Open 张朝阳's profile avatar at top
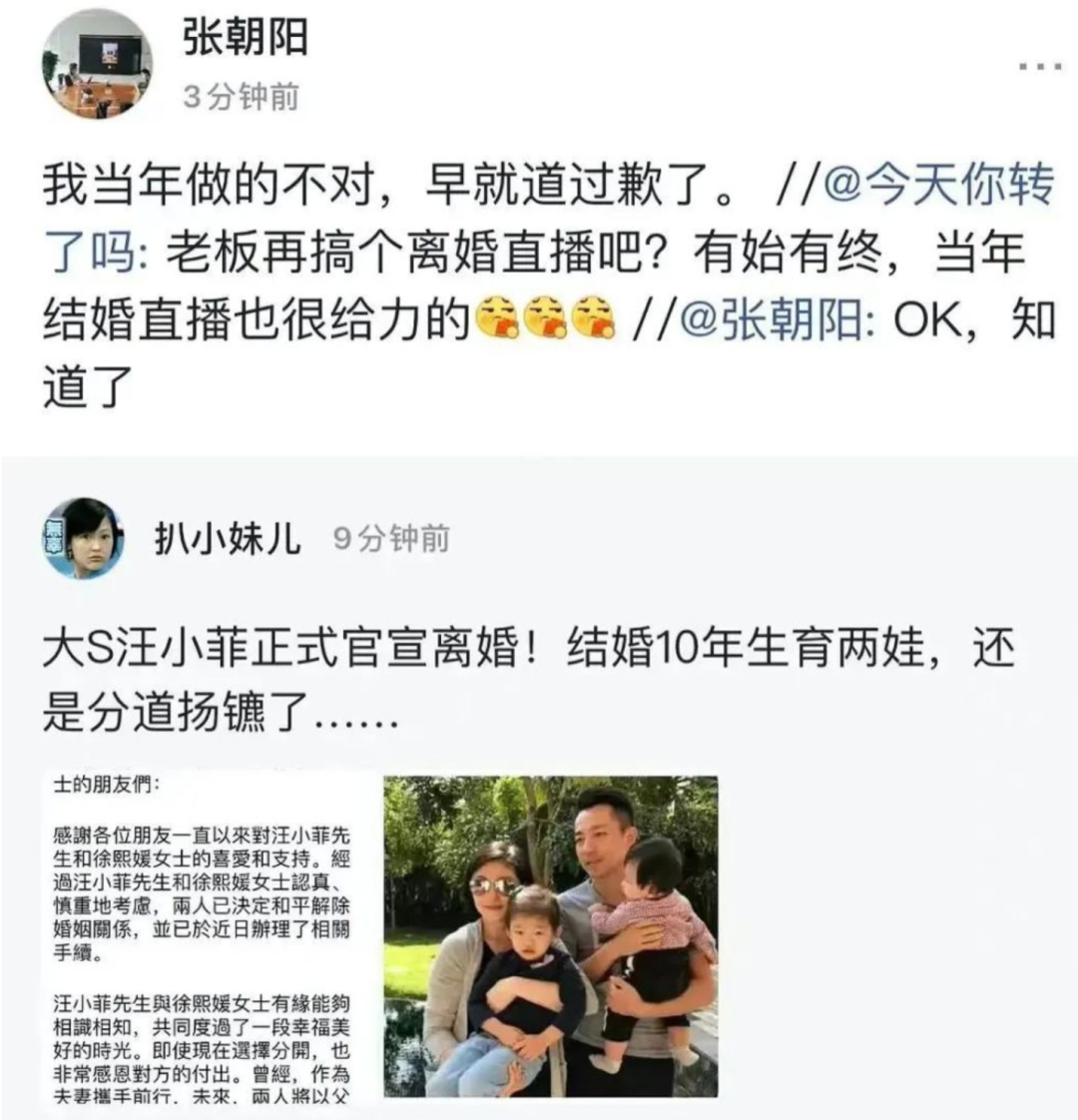Screen dimensions: 1078x1120 98,64
